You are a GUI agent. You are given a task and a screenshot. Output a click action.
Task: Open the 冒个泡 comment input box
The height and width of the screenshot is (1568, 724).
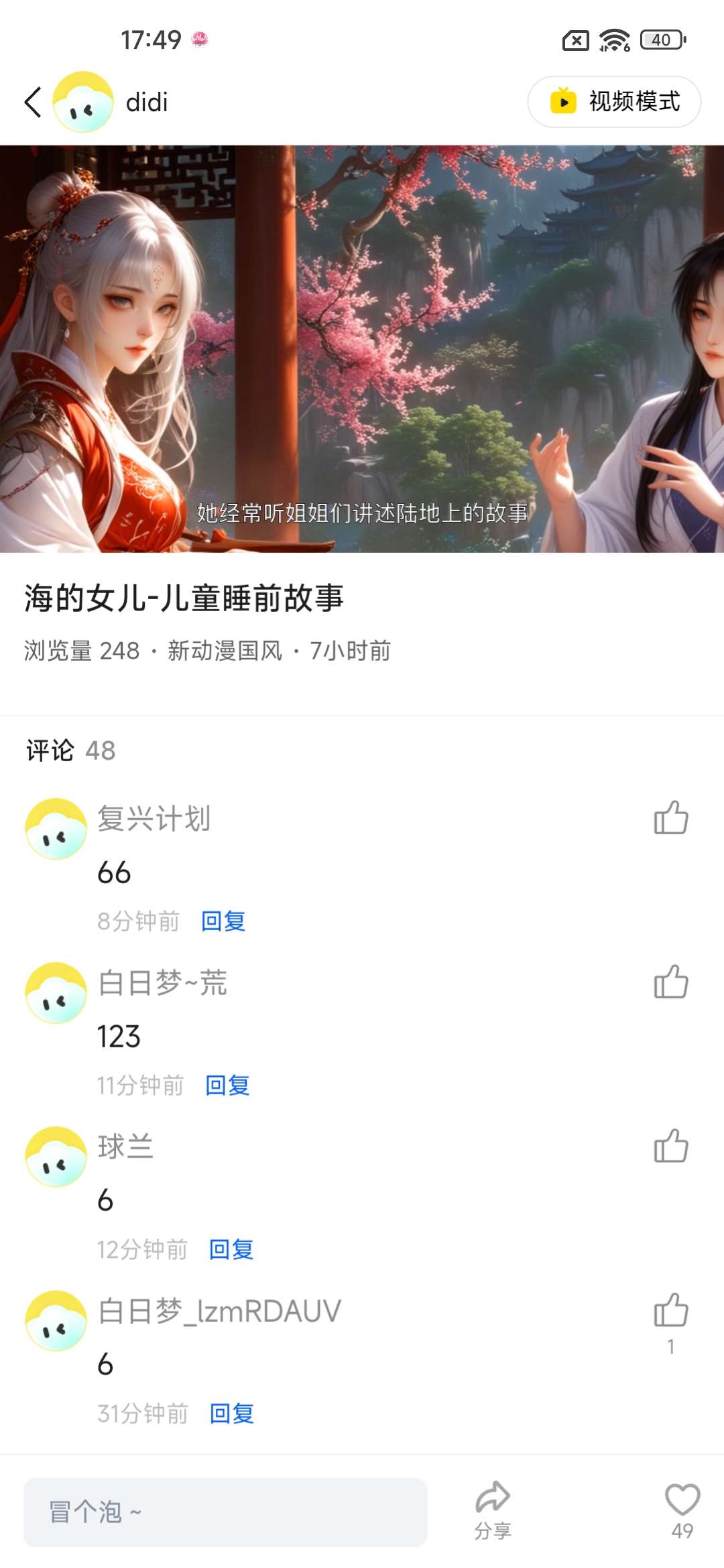pyautogui.click(x=225, y=1512)
